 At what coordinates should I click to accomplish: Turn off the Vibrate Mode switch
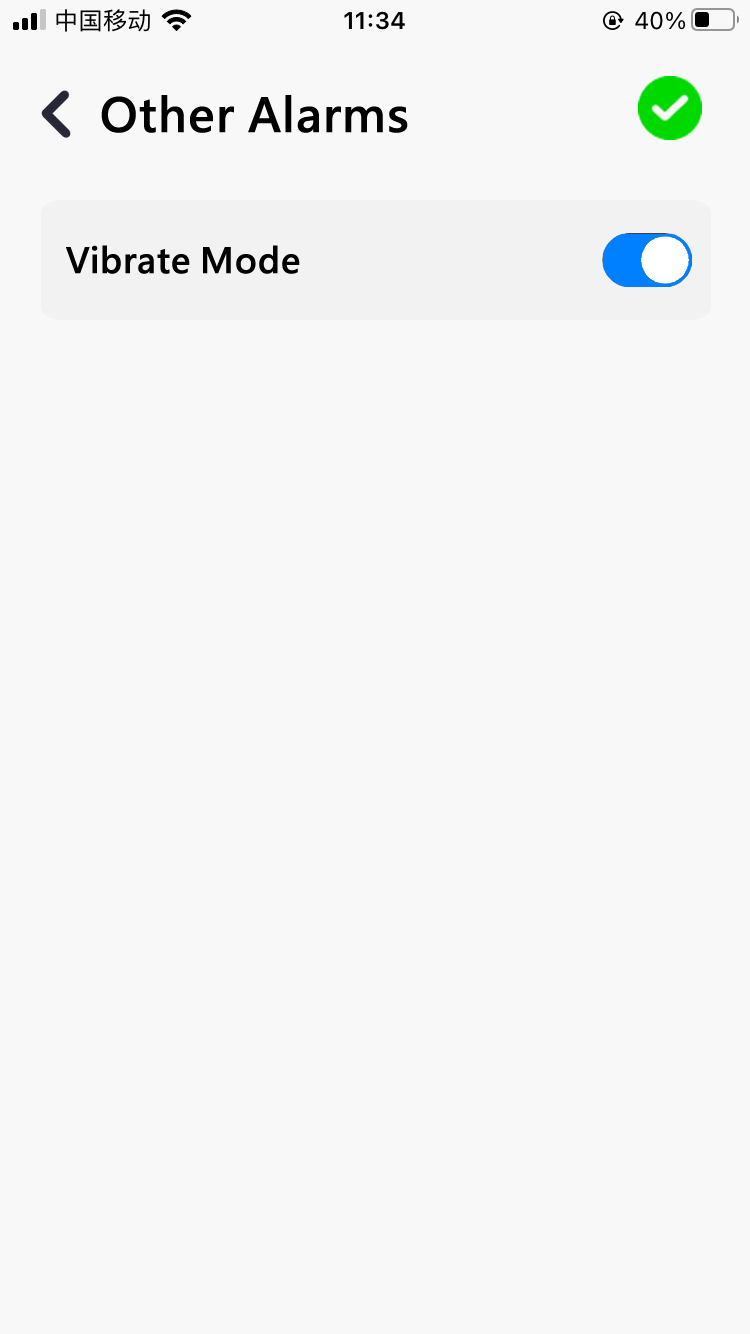click(x=647, y=260)
